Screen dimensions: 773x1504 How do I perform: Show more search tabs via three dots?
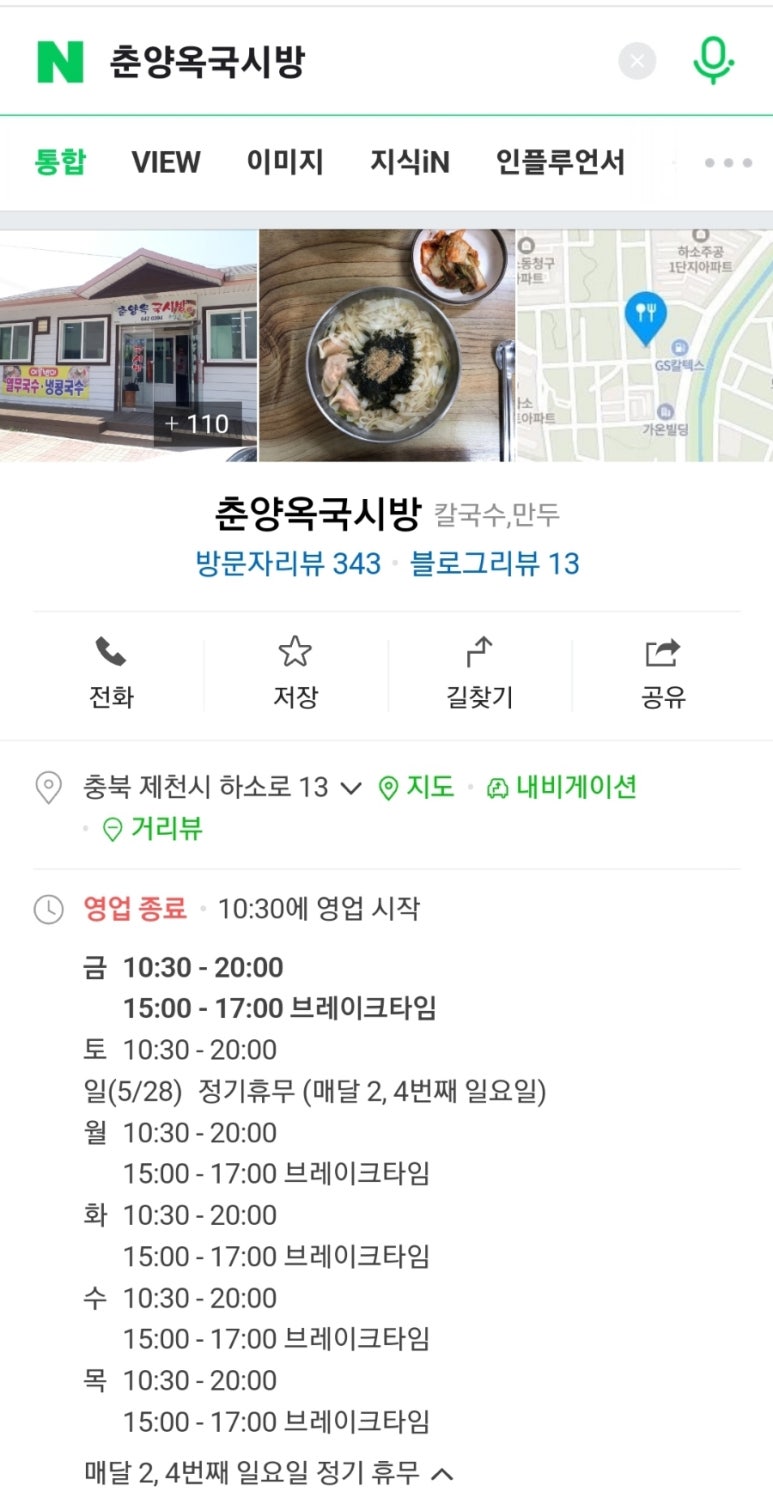point(728,163)
